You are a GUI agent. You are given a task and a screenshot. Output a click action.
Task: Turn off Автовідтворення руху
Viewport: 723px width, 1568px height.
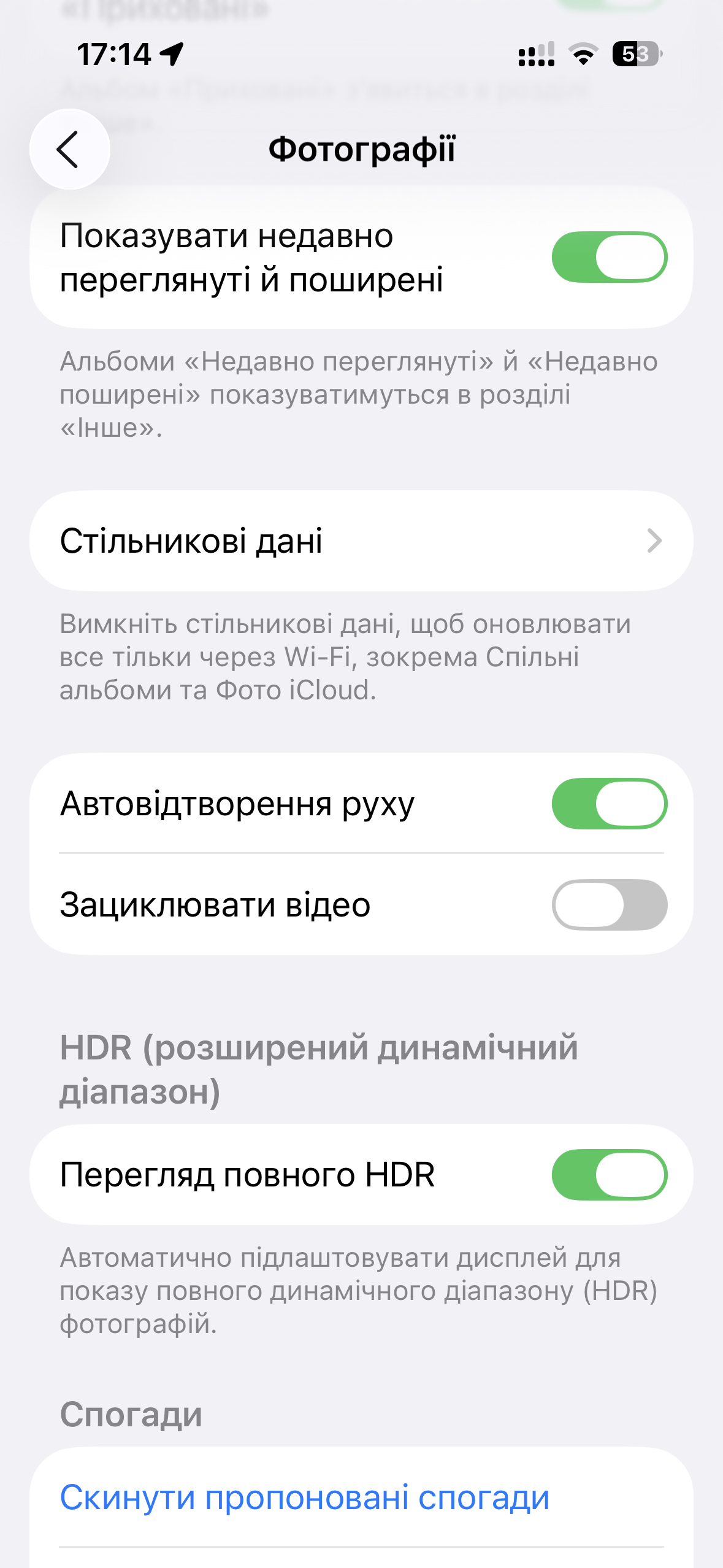609,804
